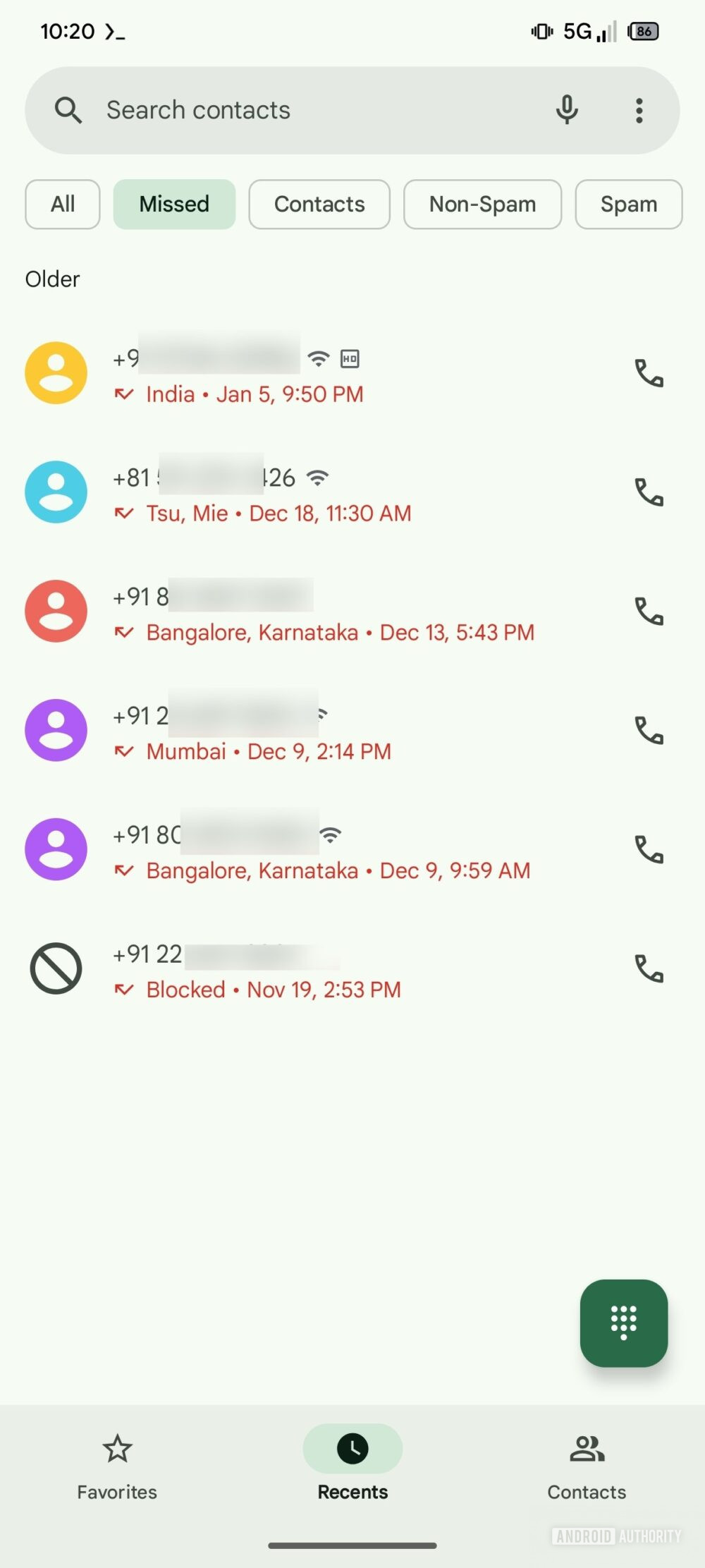705x1568 pixels.
Task: Open the blocked call circle icon
Action: [56, 968]
